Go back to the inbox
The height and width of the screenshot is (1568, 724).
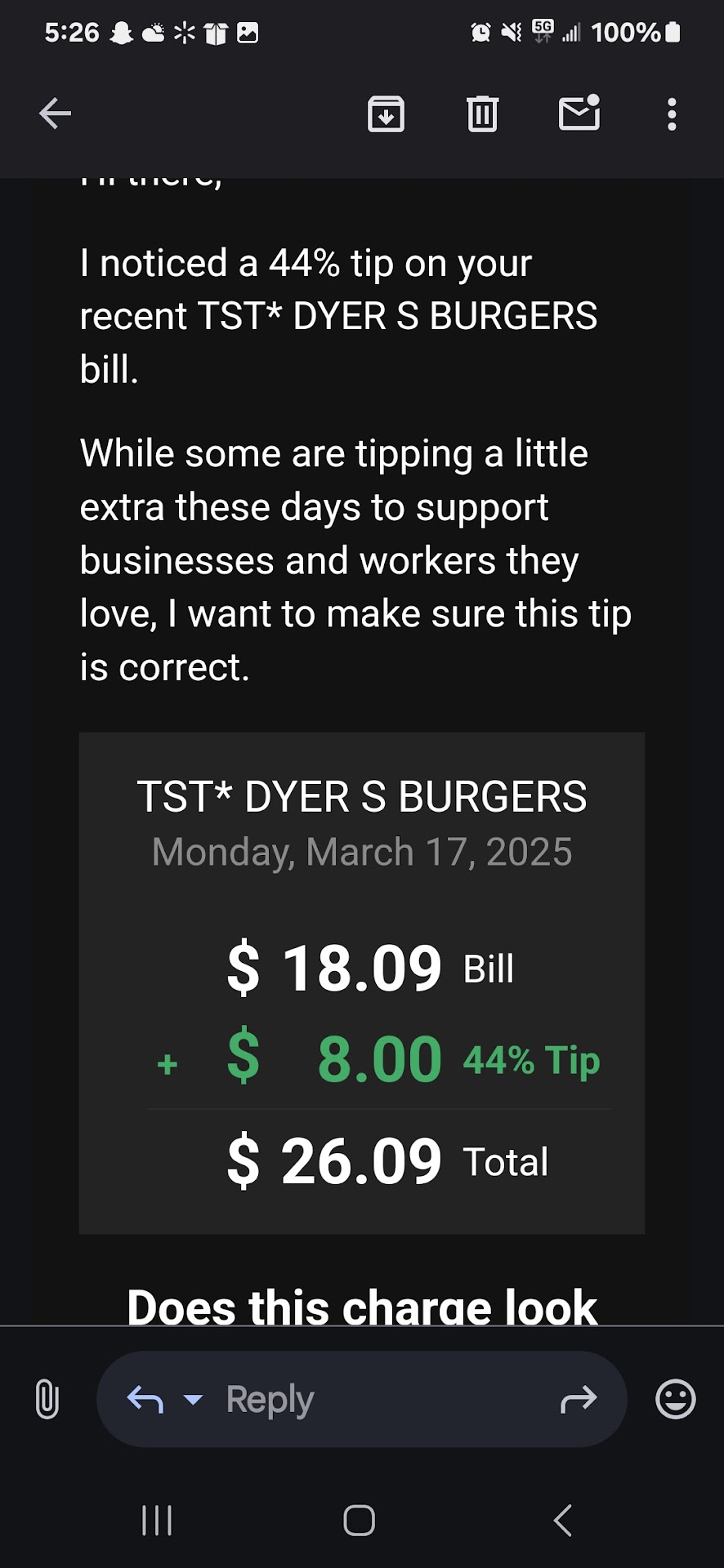pos(56,114)
